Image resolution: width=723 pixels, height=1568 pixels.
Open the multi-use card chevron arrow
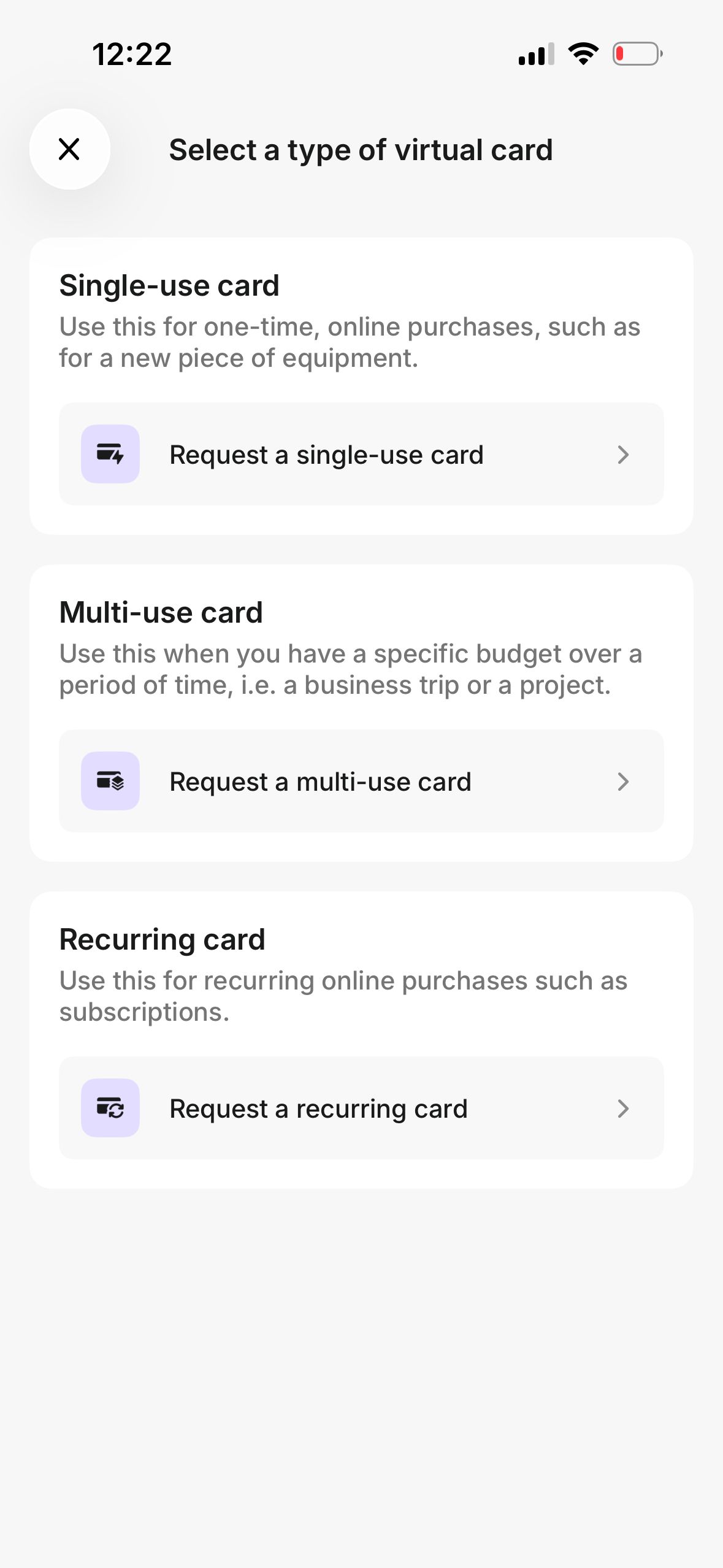(x=624, y=782)
